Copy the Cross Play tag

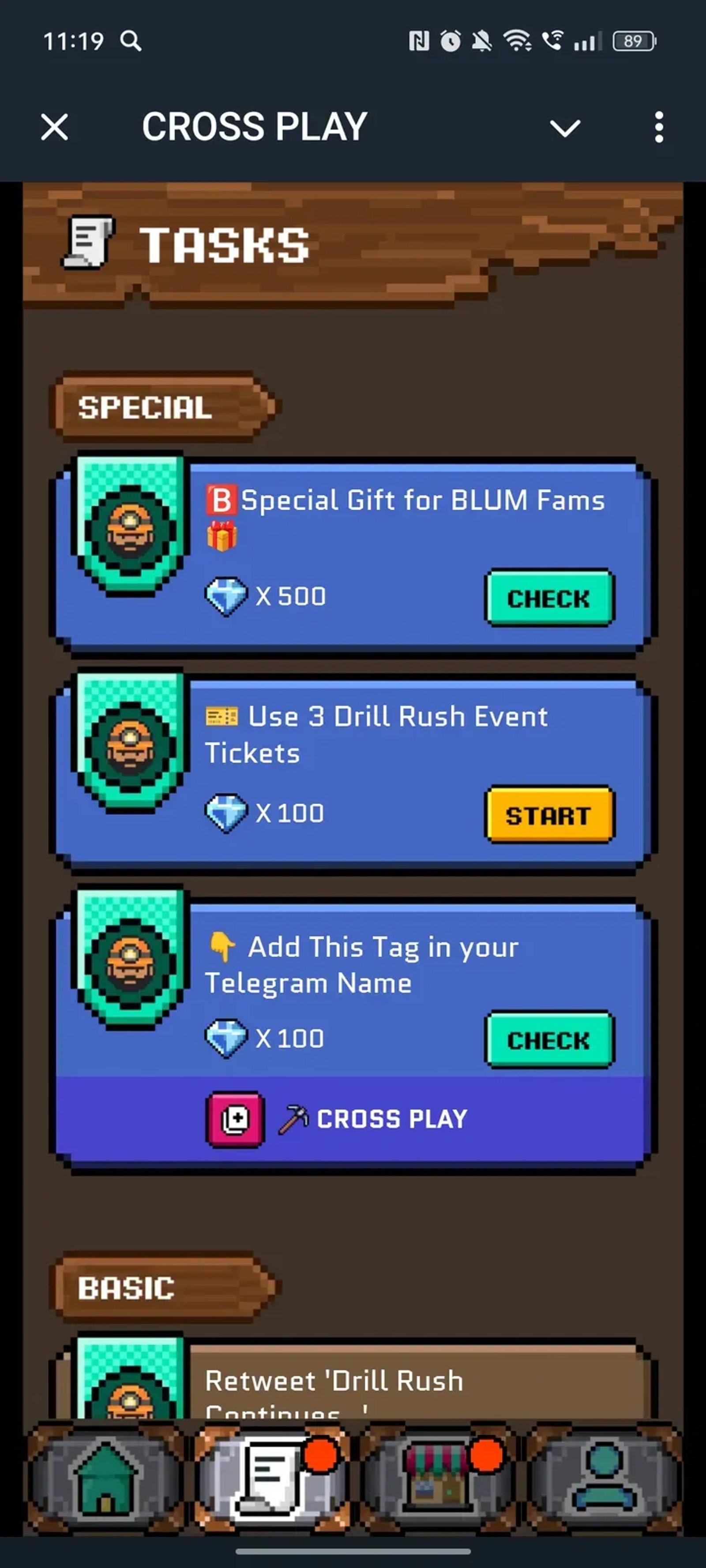click(235, 1119)
